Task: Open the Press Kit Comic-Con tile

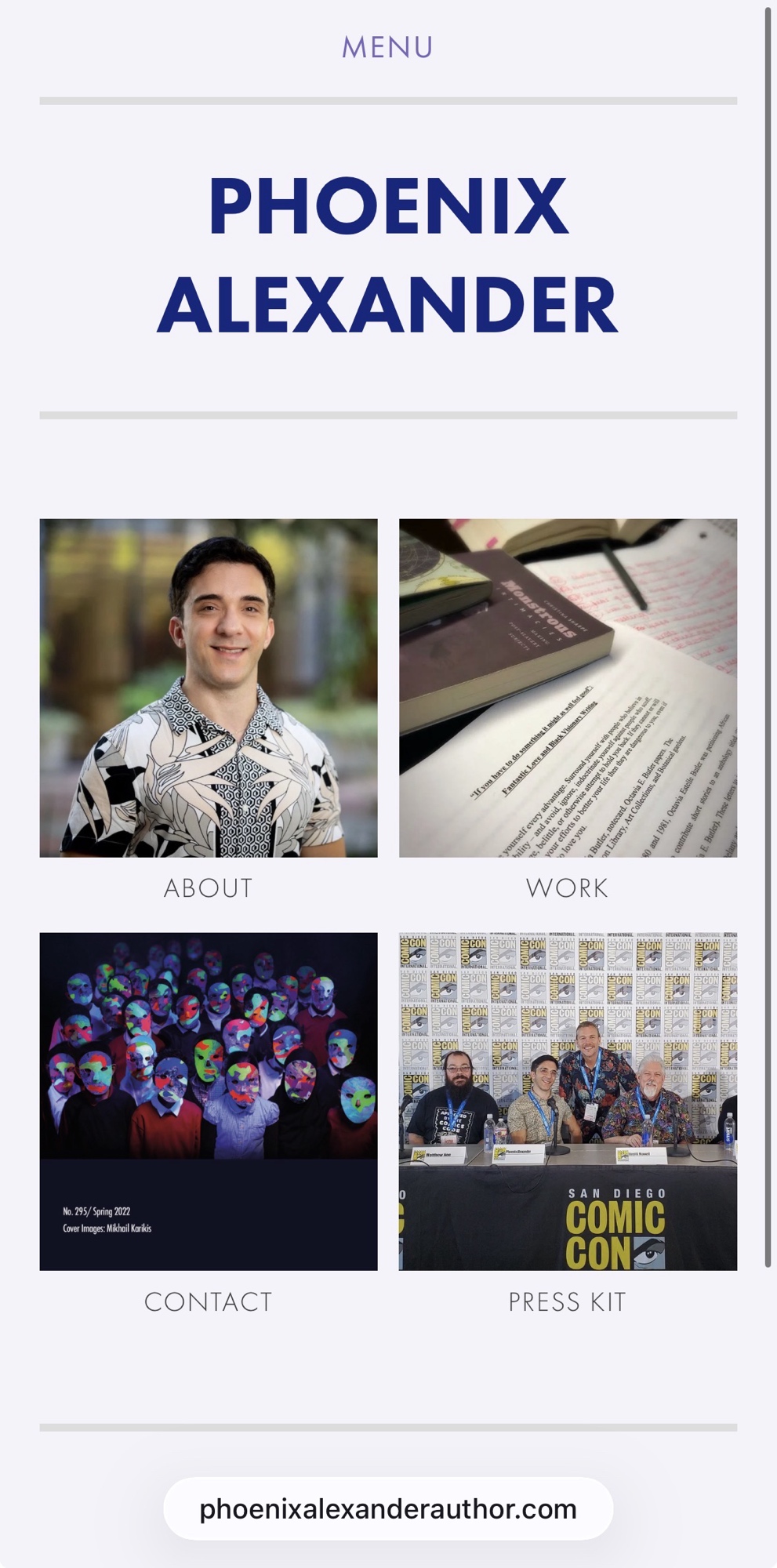Action: pos(568,1101)
